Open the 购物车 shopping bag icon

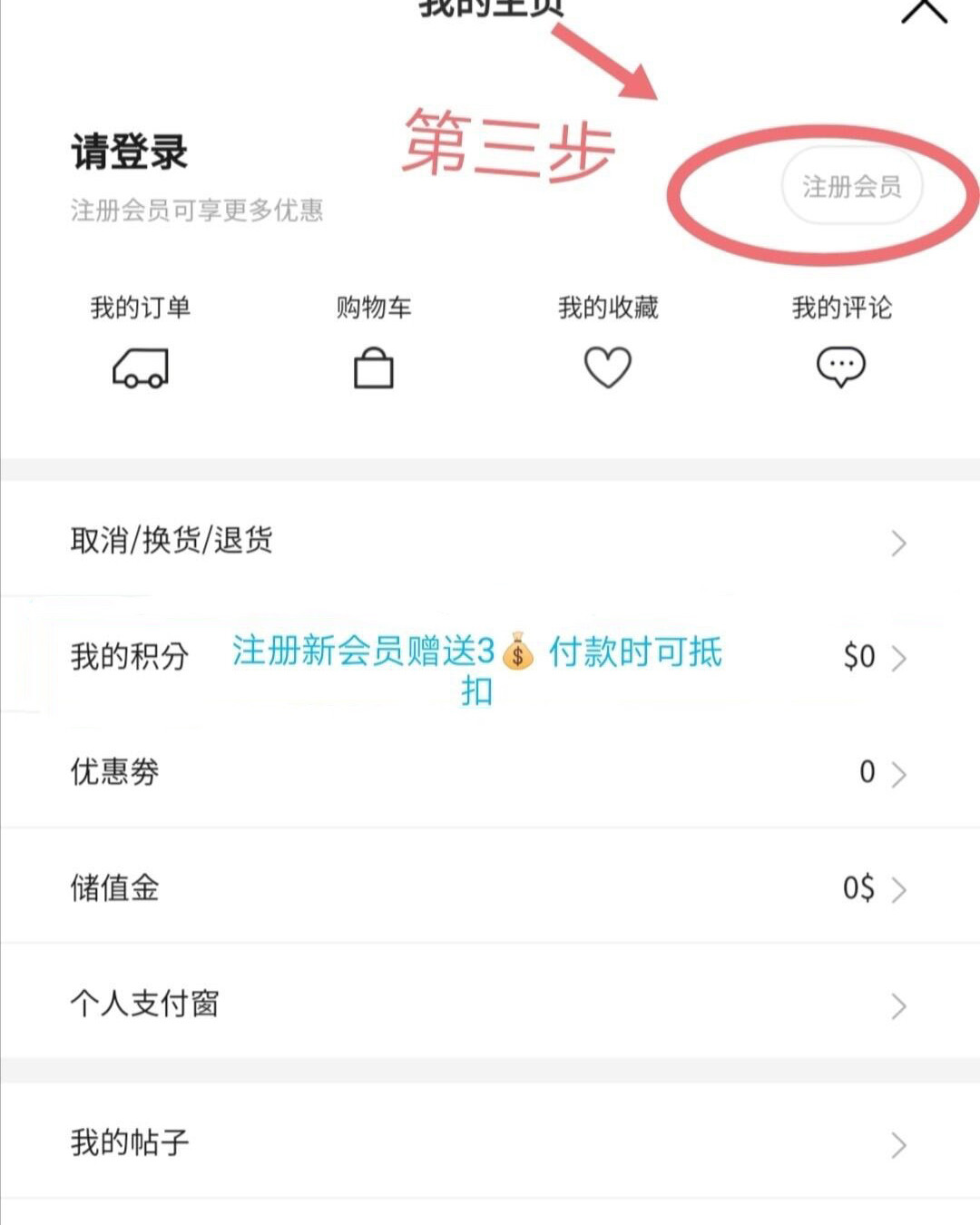[373, 368]
